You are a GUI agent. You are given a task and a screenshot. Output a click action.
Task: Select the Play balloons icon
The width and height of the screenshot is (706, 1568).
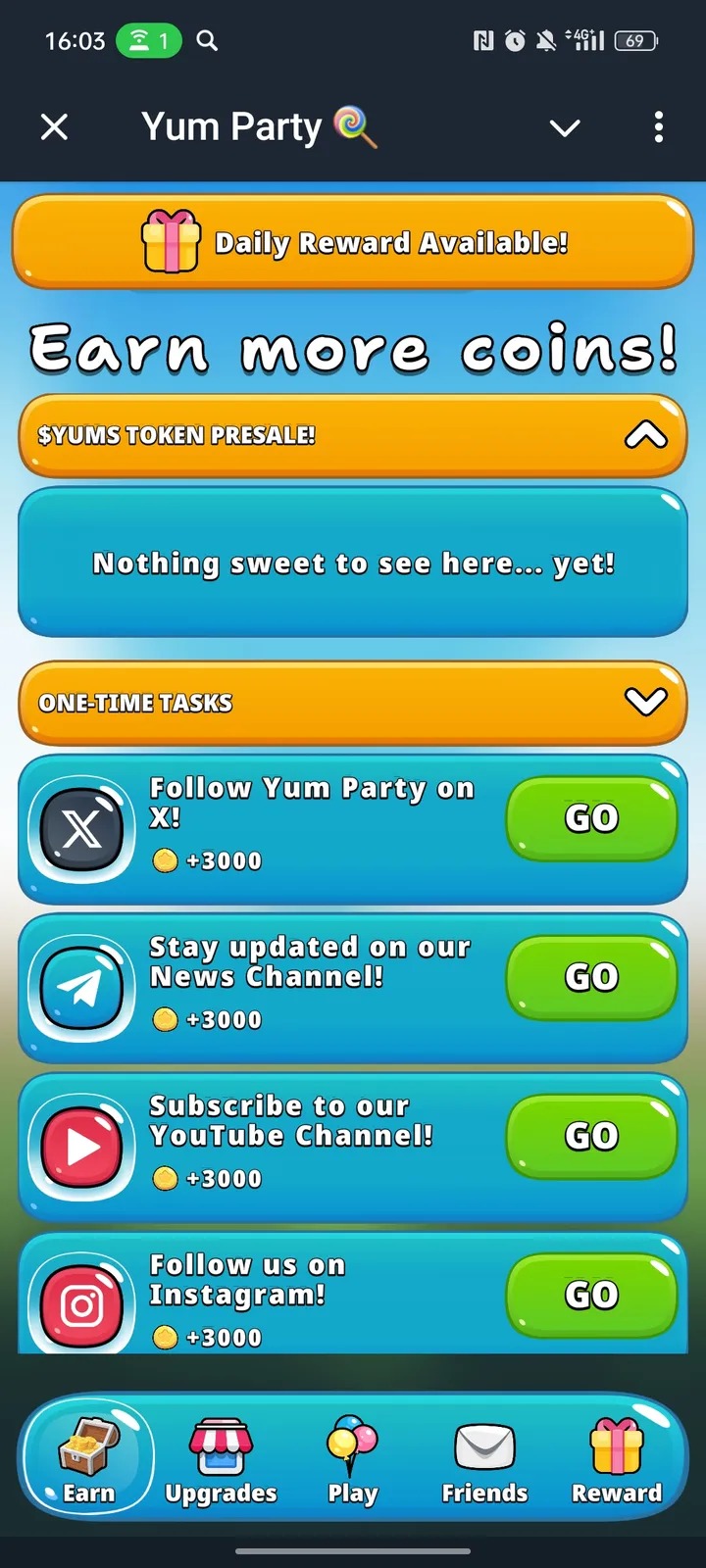point(352,1445)
